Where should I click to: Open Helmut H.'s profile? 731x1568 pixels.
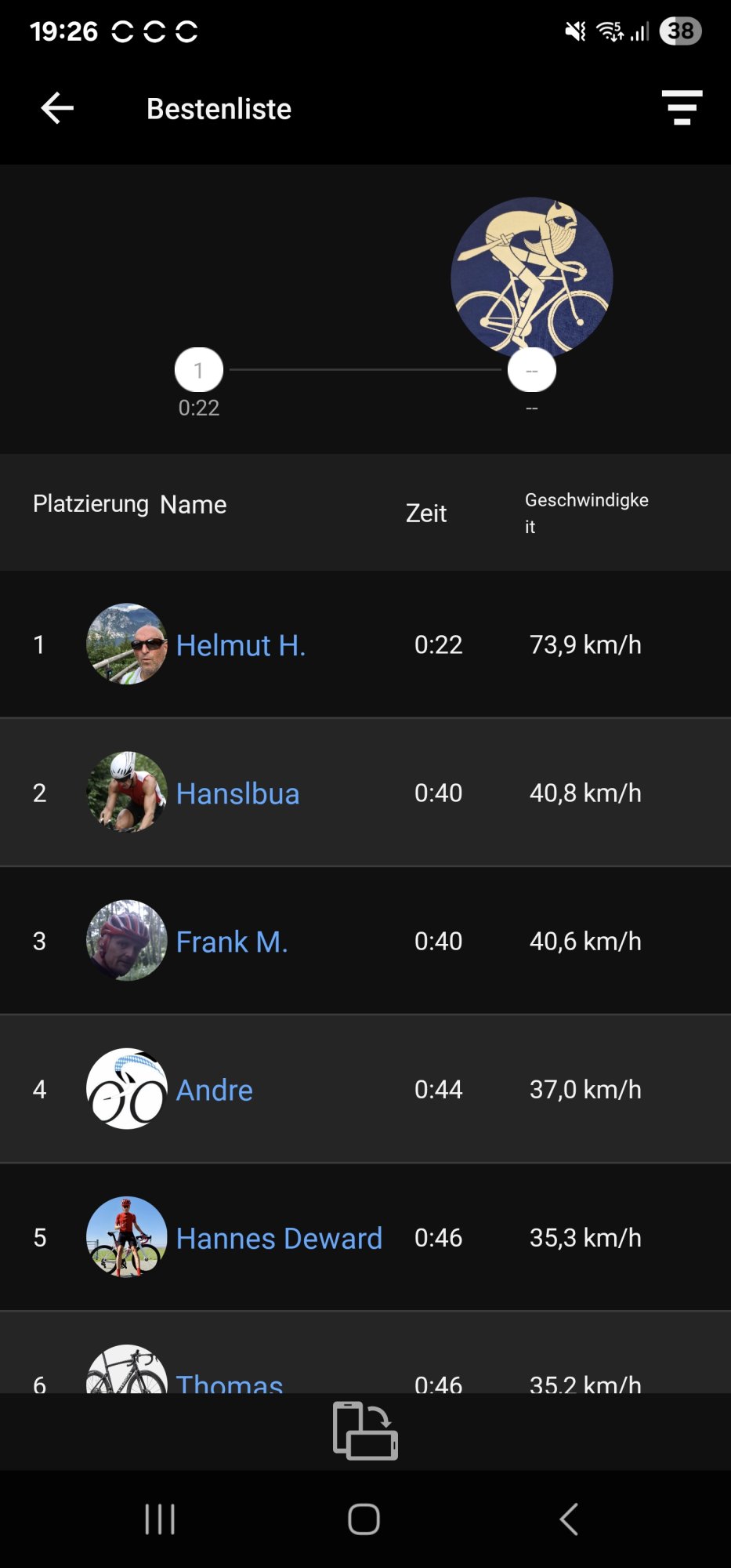tap(241, 645)
